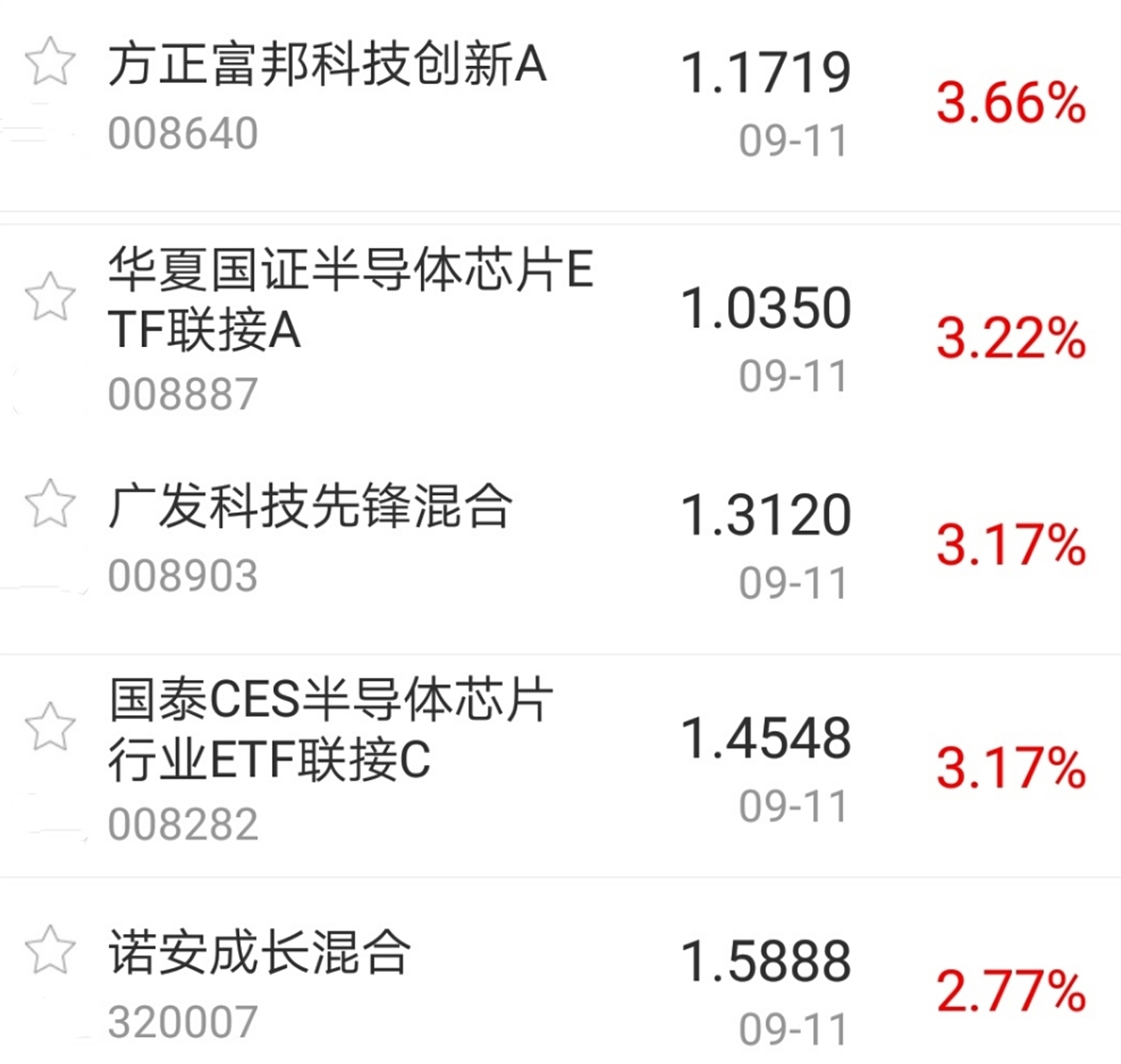Open fund details for 方正富邦科技创新A

click(x=327, y=65)
